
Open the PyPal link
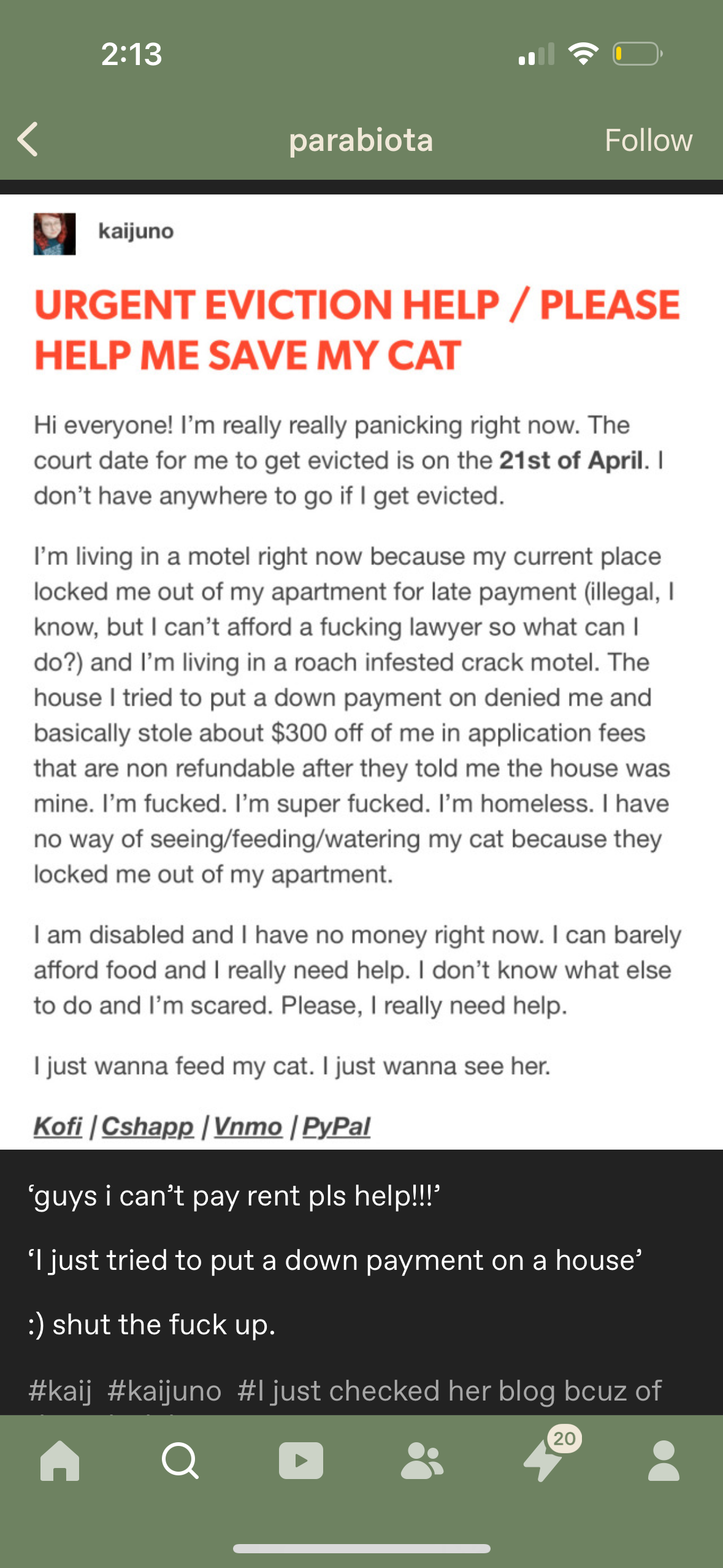[x=336, y=1126]
